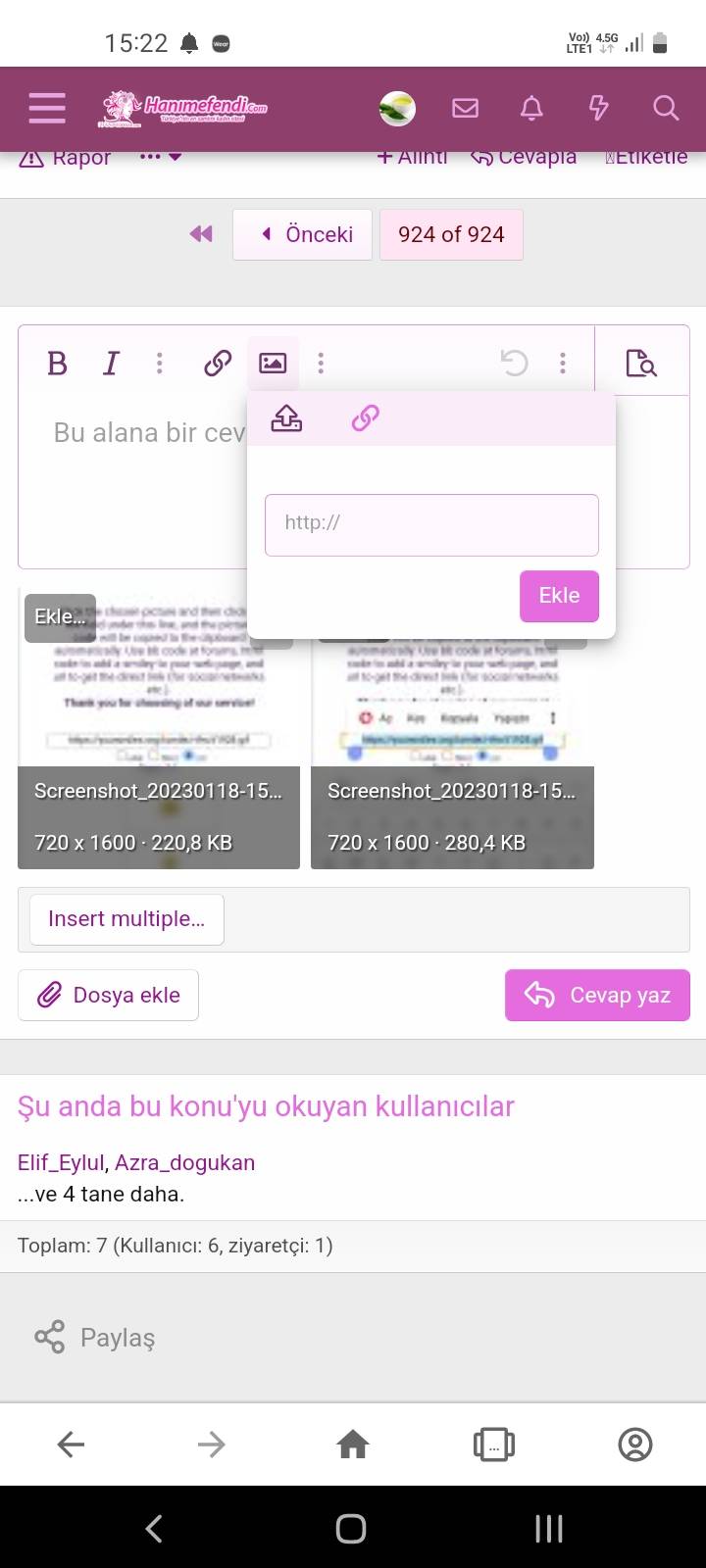Apply bold formatting in the editor

(x=57, y=364)
